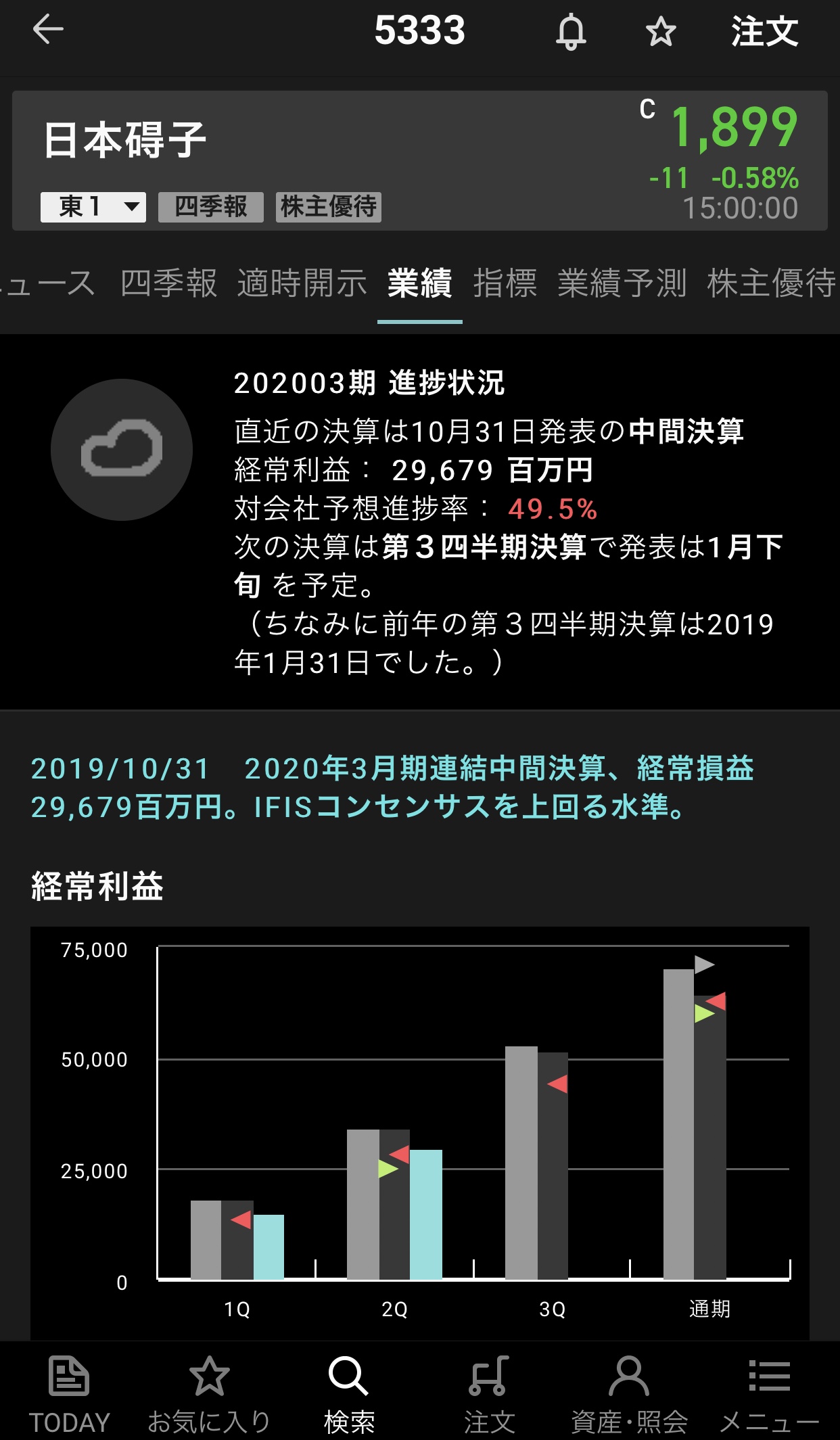840x1440 pixels.
Task: Open メニュー in bottom navigation
Action: coord(769,1395)
